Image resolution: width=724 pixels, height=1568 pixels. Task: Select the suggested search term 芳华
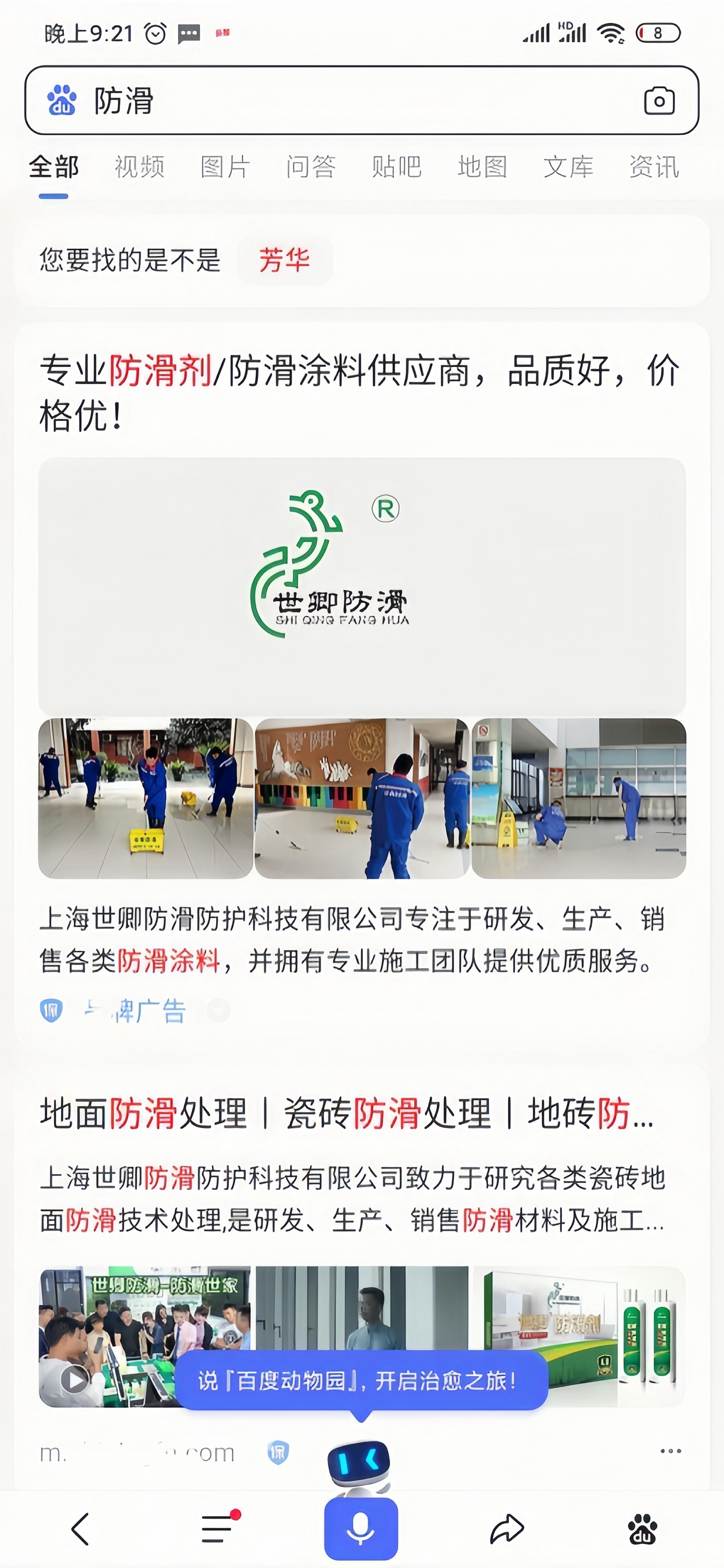pyautogui.click(x=284, y=261)
